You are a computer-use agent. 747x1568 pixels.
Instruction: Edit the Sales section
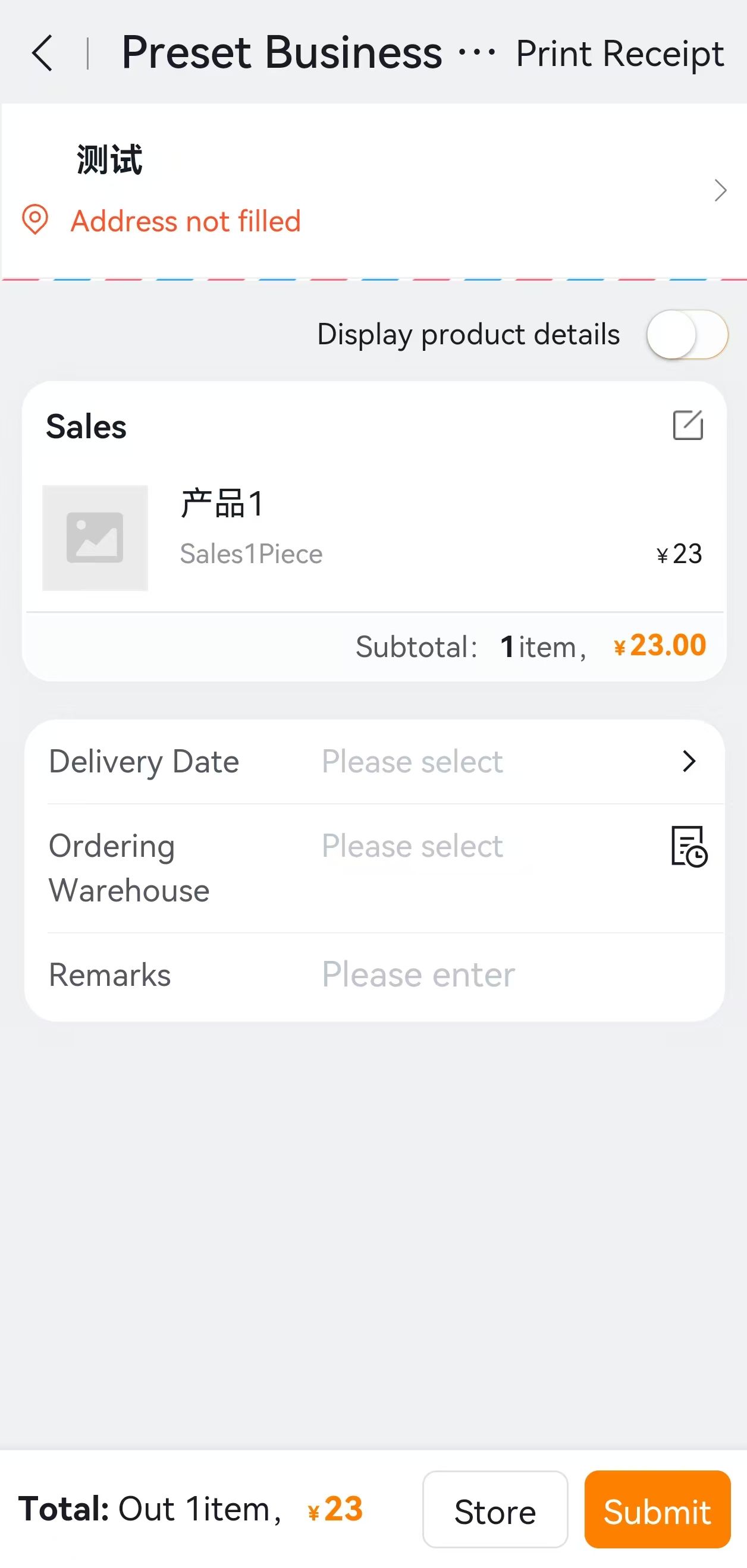(x=688, y=425)
